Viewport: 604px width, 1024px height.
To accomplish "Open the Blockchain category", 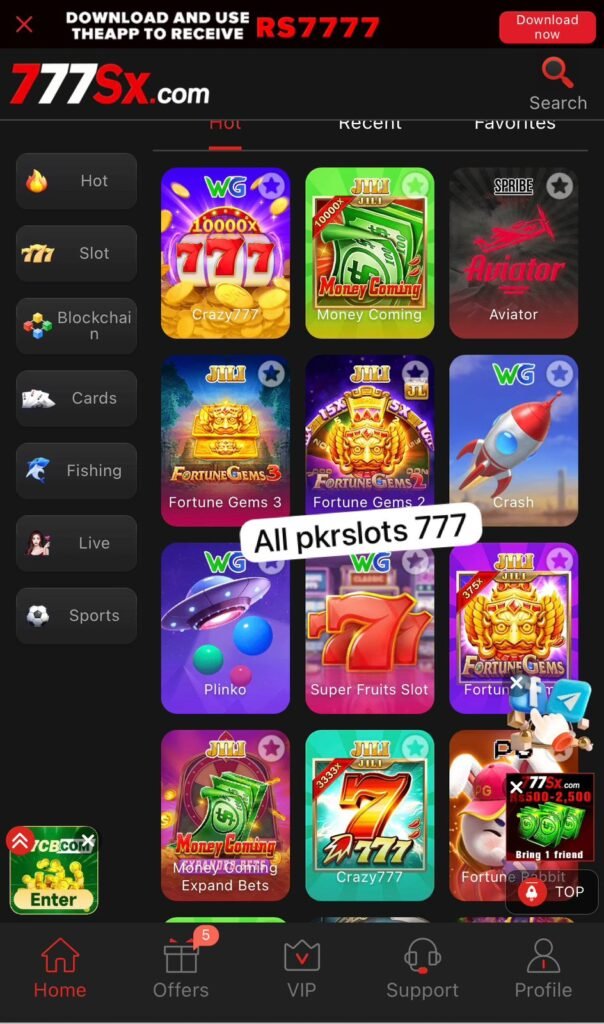I will tap(76, 326).
